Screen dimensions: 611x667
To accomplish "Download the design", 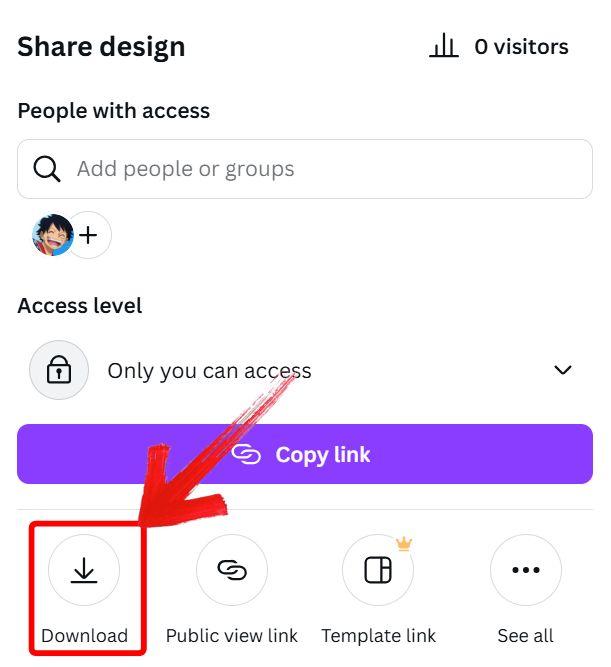I will tap(84, 571).
